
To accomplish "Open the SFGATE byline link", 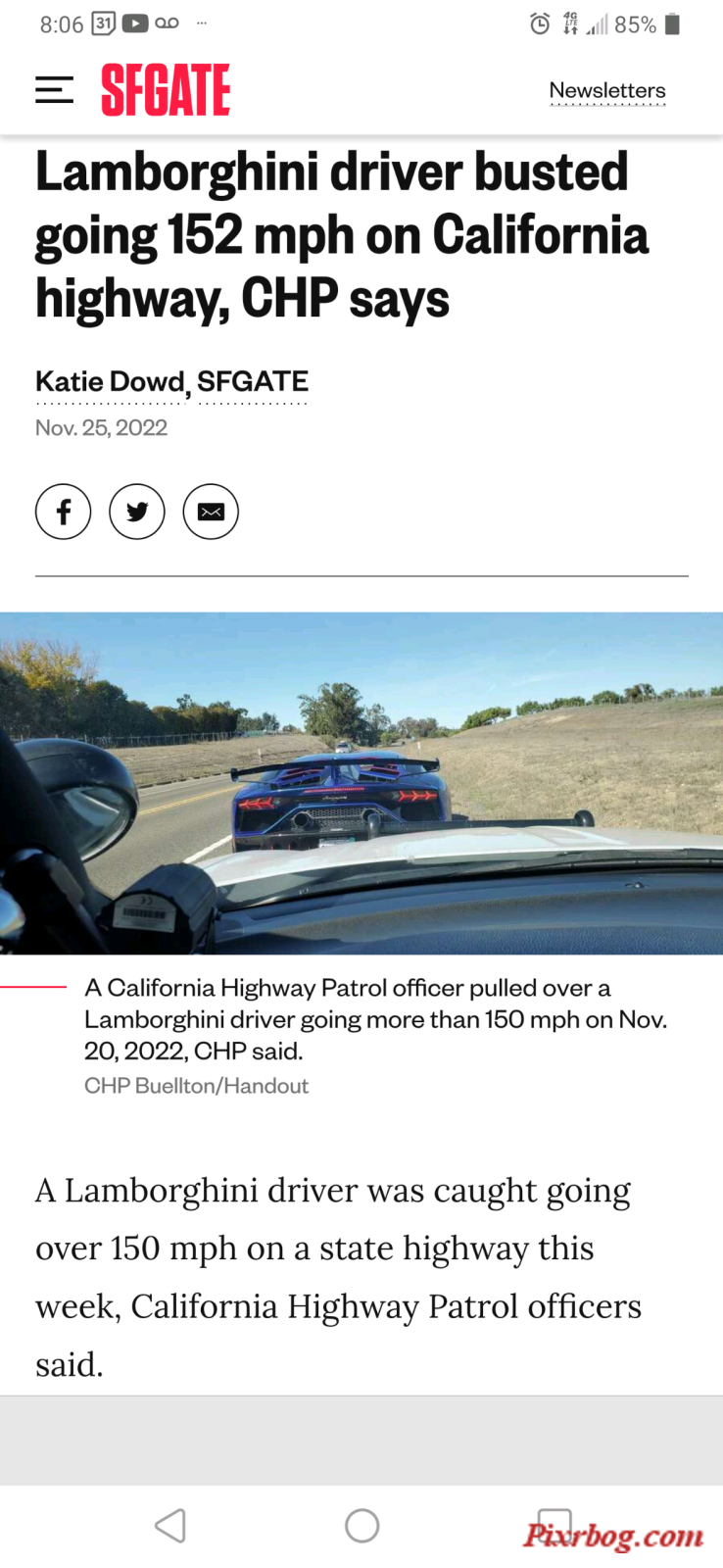I will point(253,381).
